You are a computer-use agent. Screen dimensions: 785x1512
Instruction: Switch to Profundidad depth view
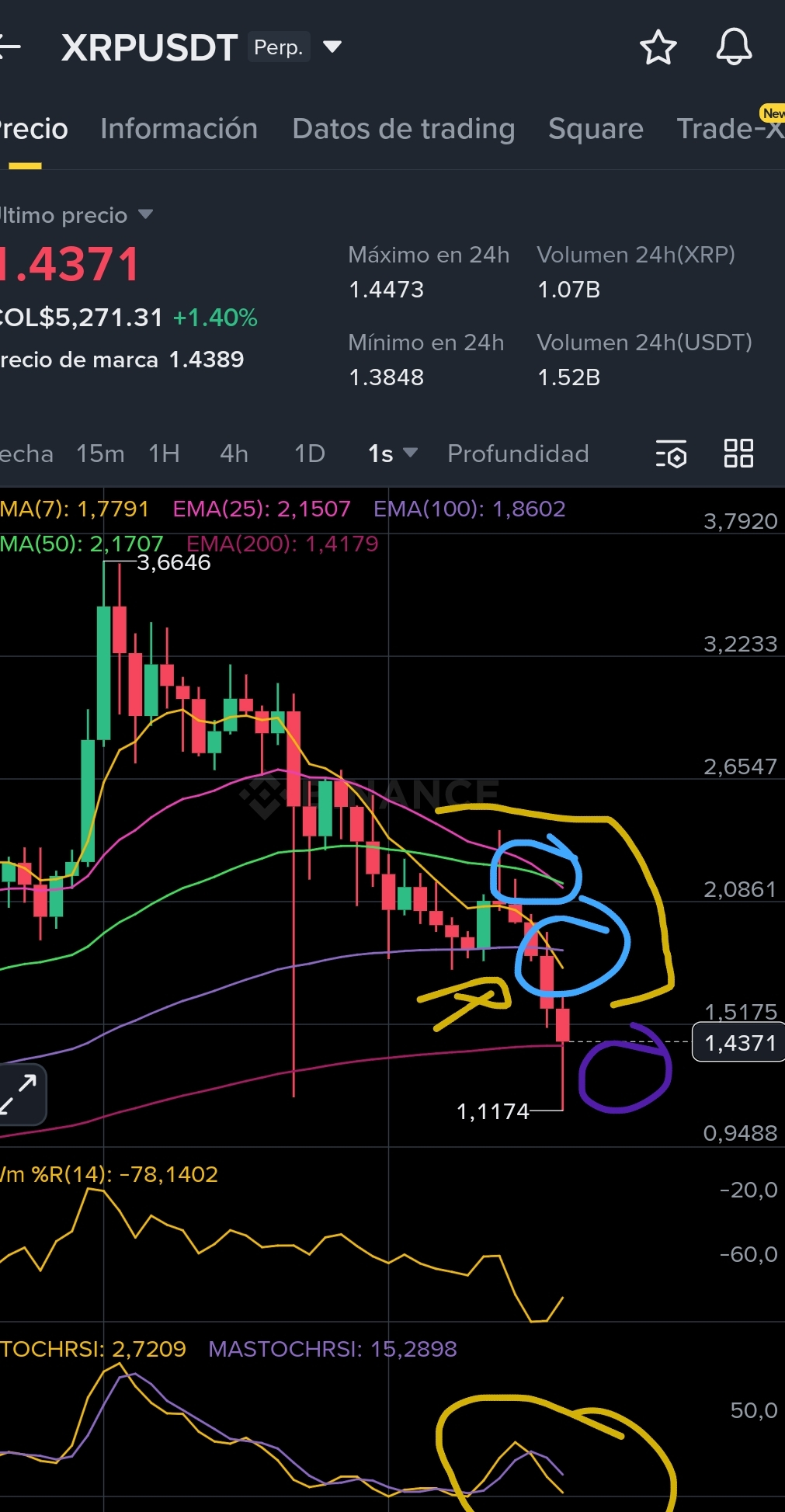pos(518,454)
